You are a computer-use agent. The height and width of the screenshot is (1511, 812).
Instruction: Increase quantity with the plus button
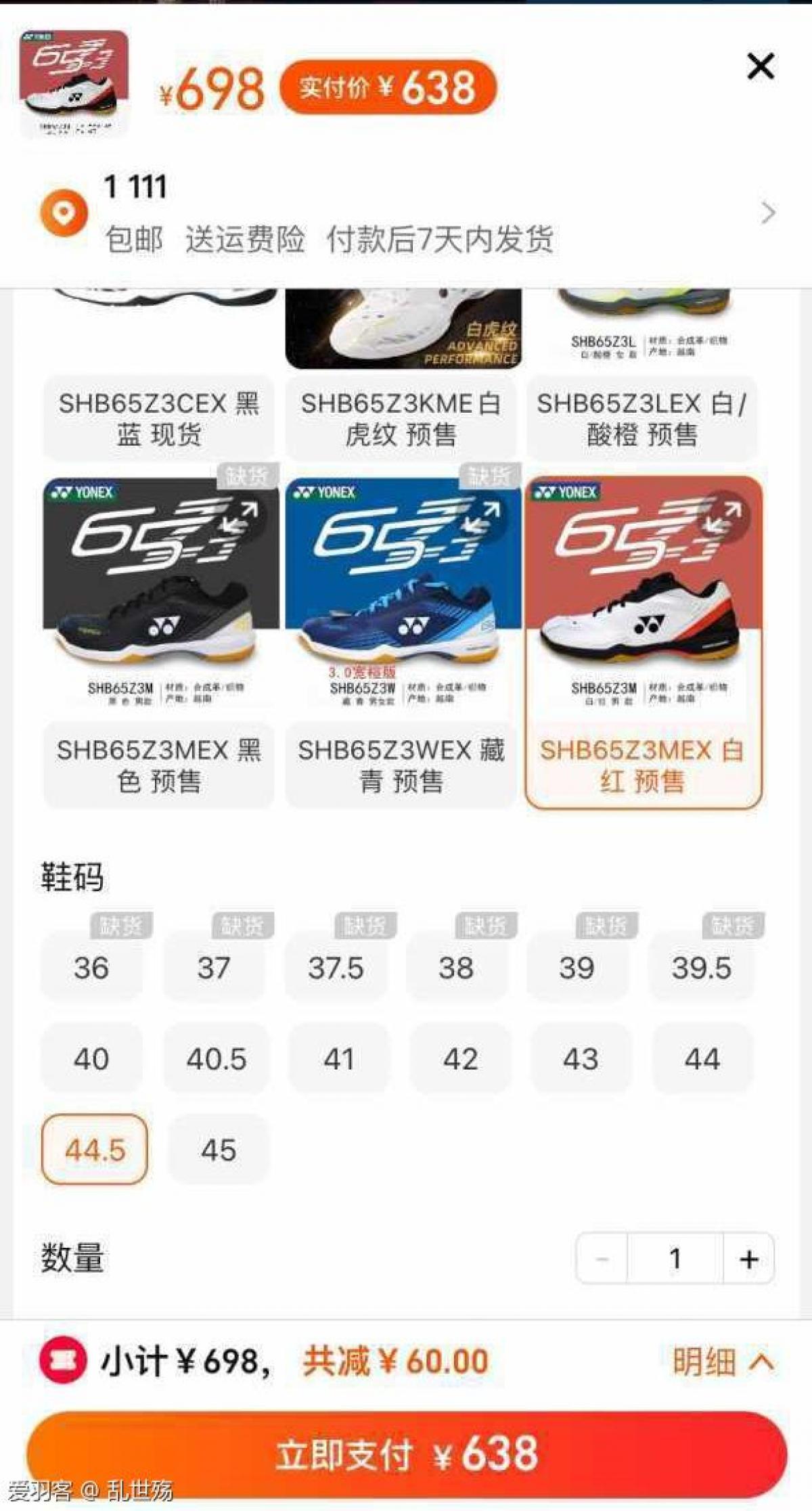[x=748, y=1259]
